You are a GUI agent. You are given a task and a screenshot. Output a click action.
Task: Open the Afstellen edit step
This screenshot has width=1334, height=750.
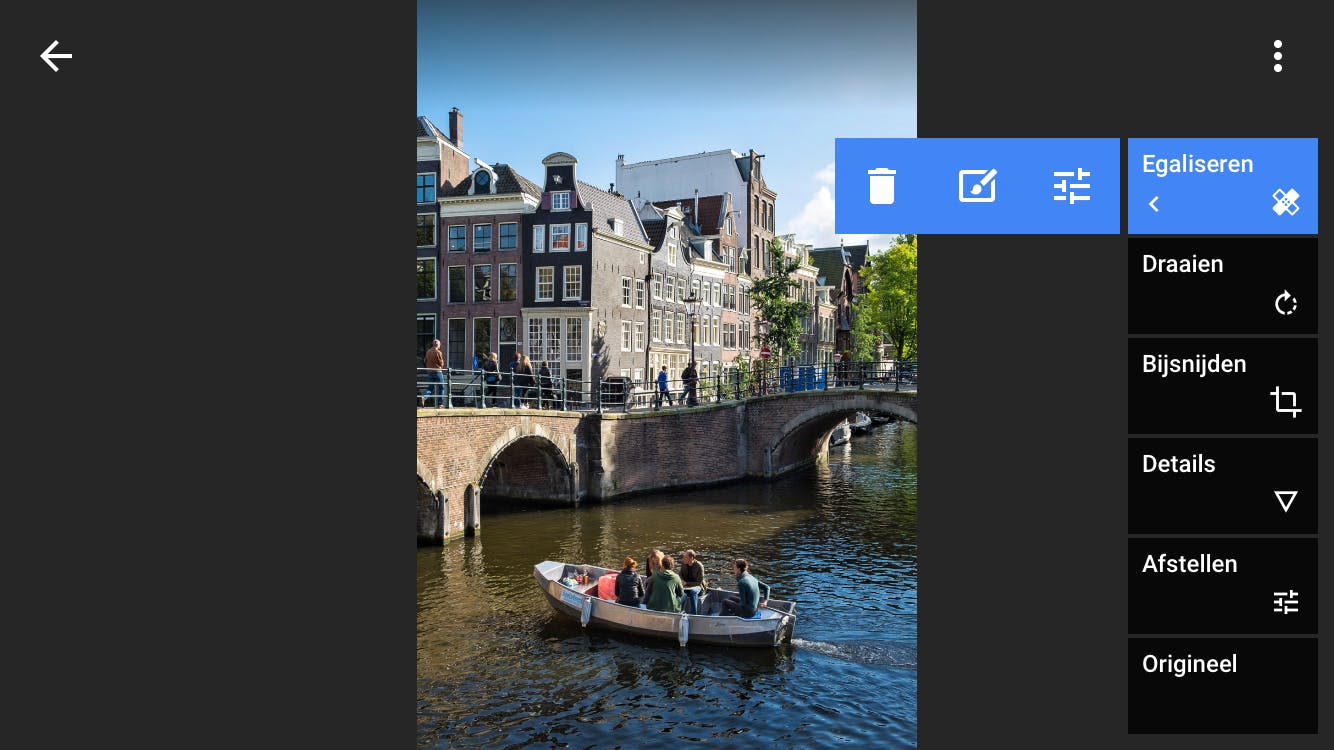[x=1222, y=585]
